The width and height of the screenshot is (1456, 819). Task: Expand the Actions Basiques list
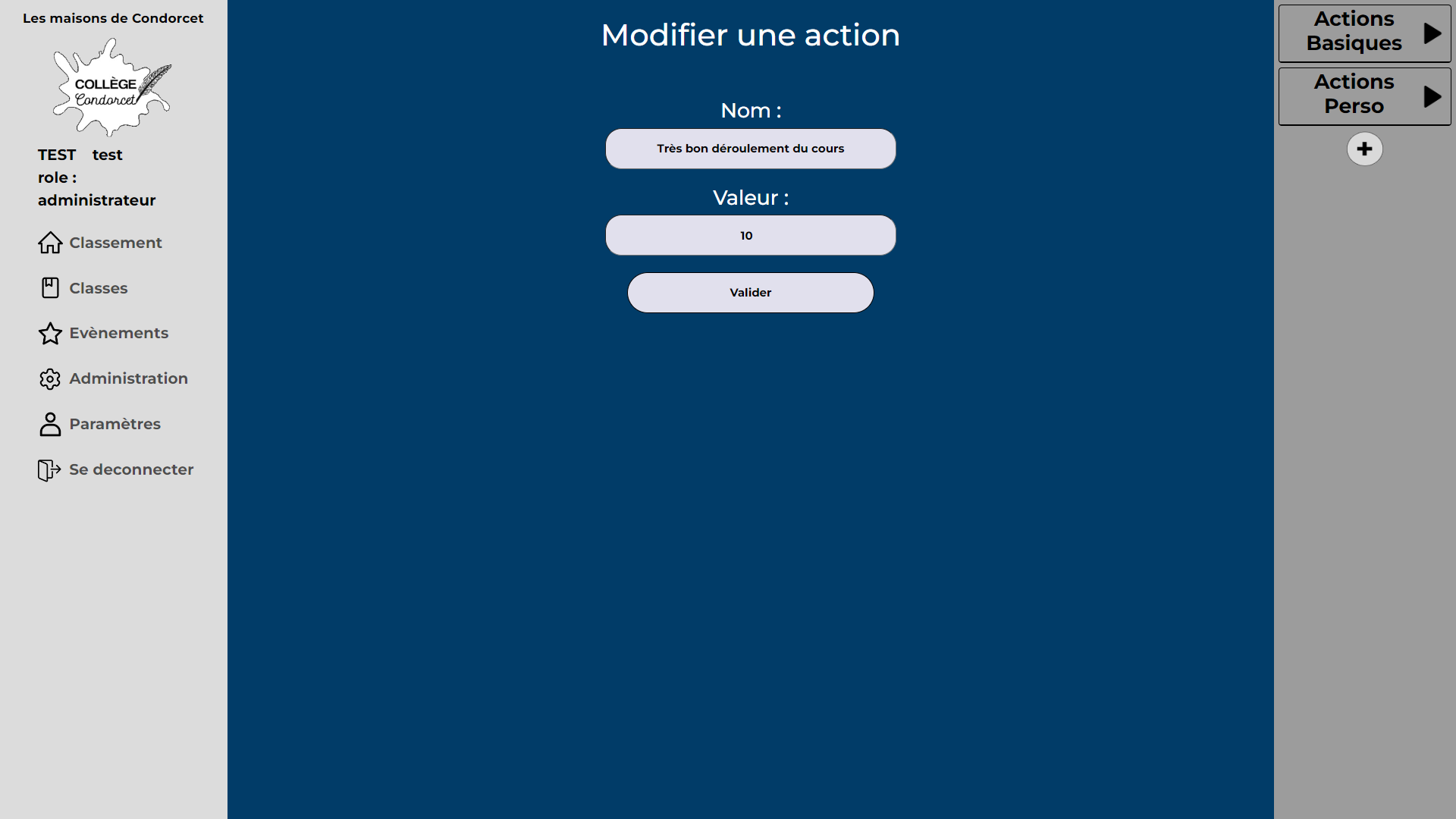pyautogui.click(x=1364, y=33)
